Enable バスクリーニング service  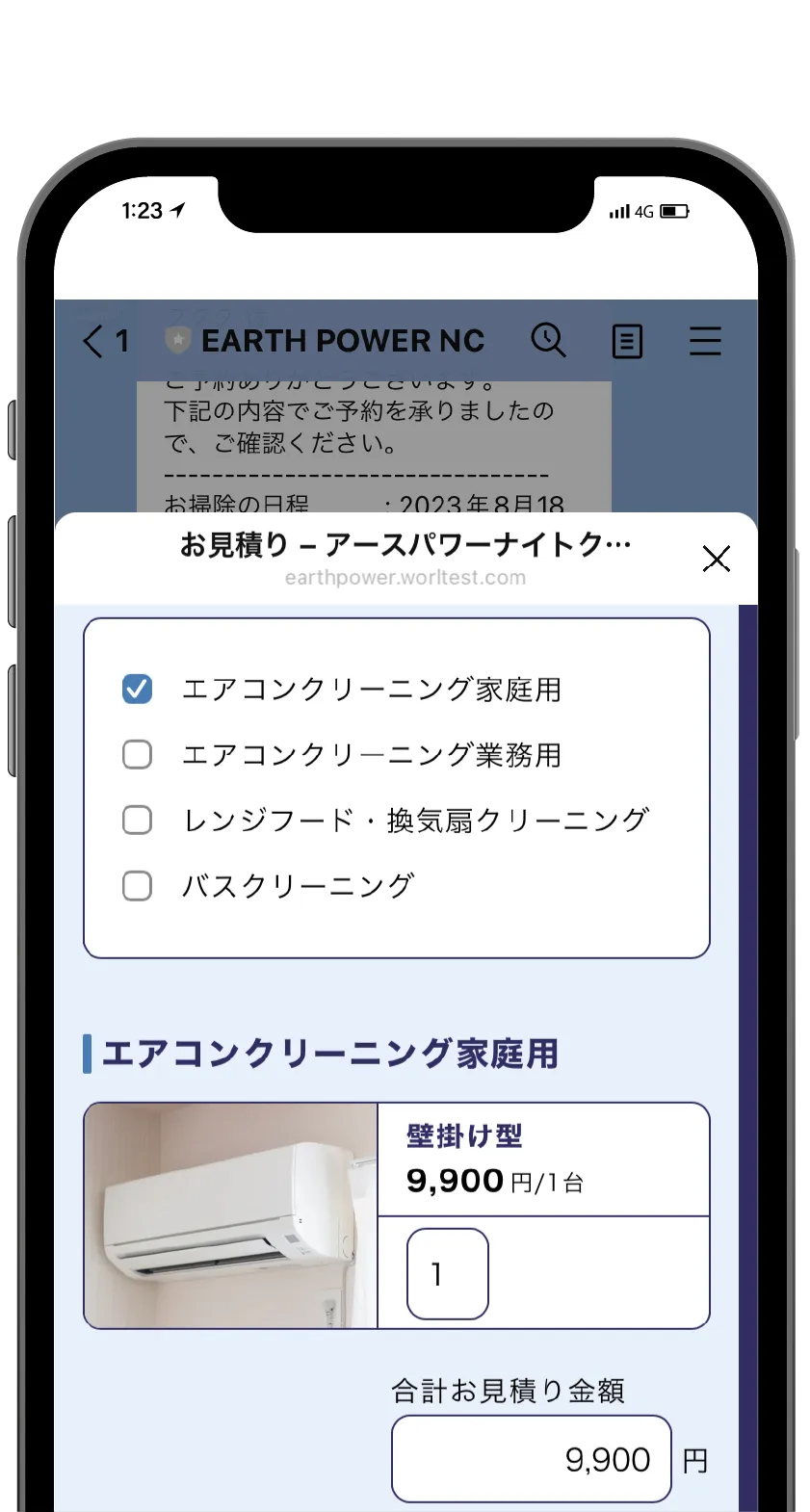tap(137, 885)
